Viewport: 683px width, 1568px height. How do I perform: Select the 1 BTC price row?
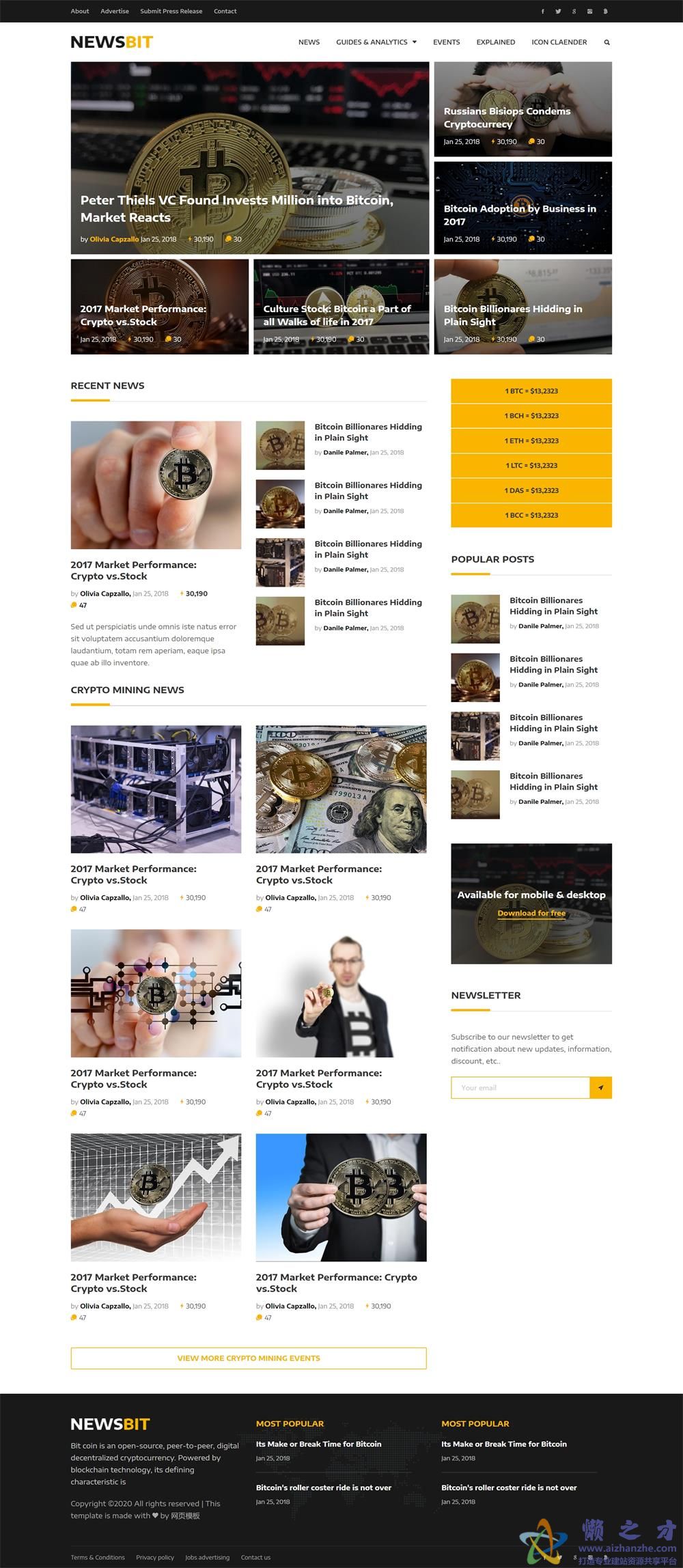click(531, 391)
